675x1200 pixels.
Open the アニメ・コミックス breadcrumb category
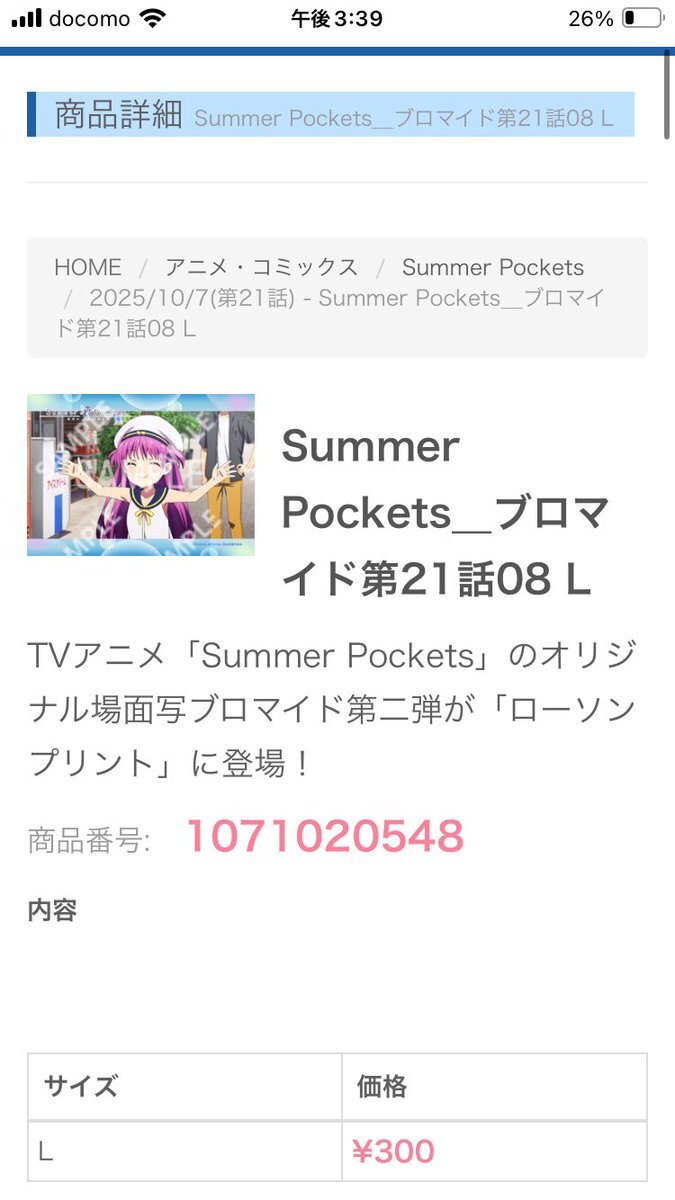[261, 267]
